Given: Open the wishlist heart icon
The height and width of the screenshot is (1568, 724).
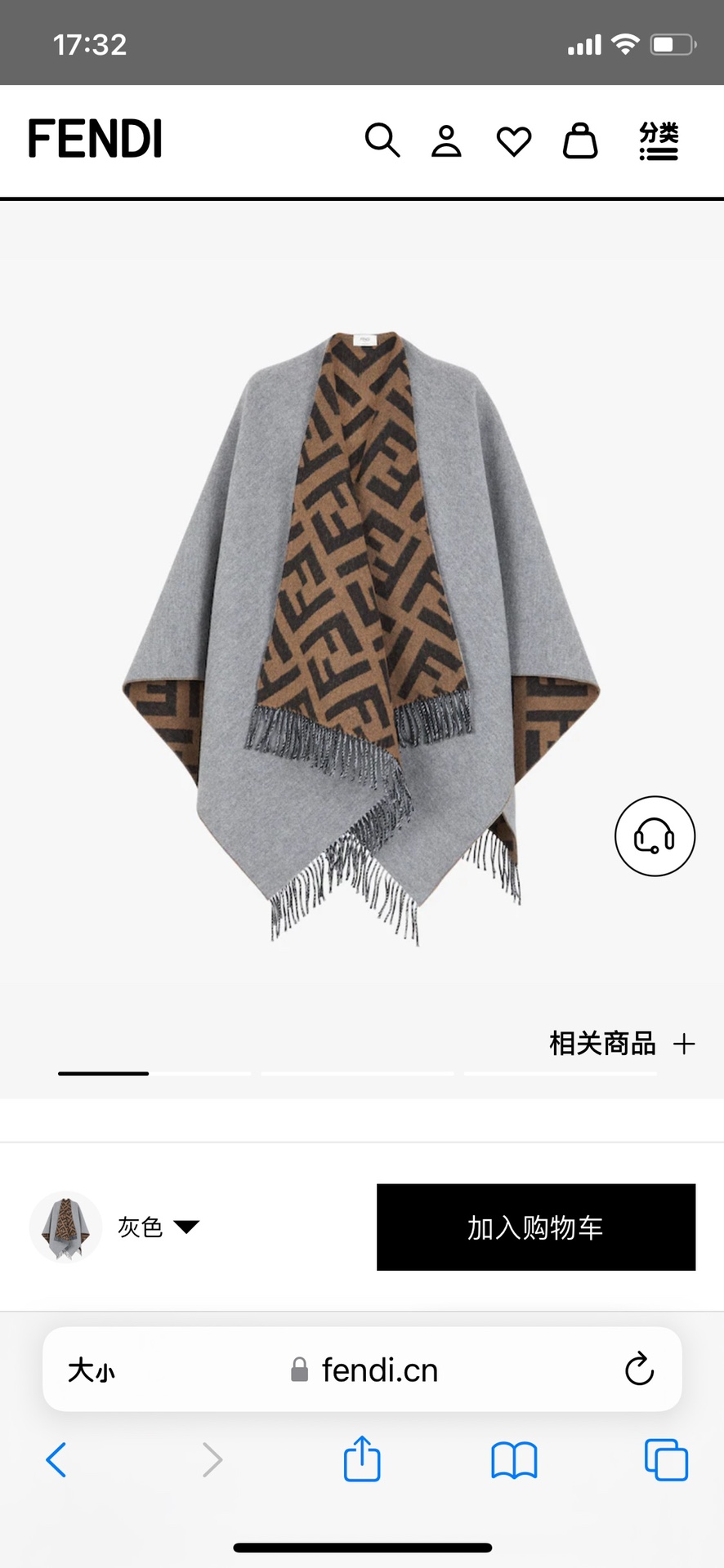Looking at the screenshot, I should pos(514,140).
